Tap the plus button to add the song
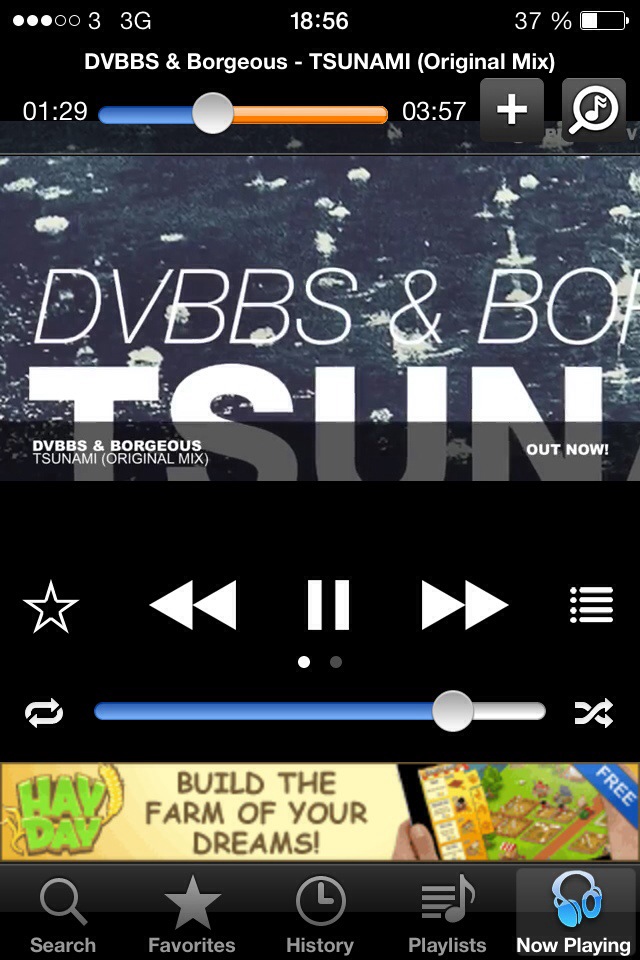This screenshot has width=640, height=960. click(x=511, y=110)
